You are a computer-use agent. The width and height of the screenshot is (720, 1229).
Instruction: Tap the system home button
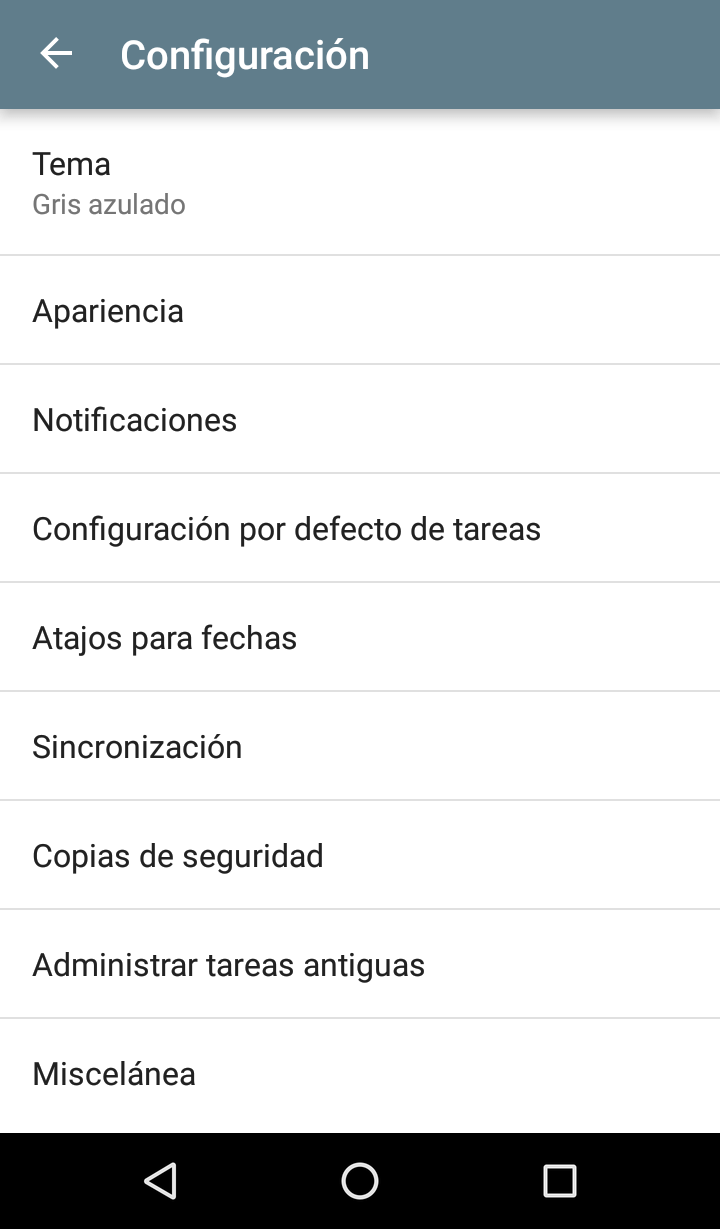360,1181
